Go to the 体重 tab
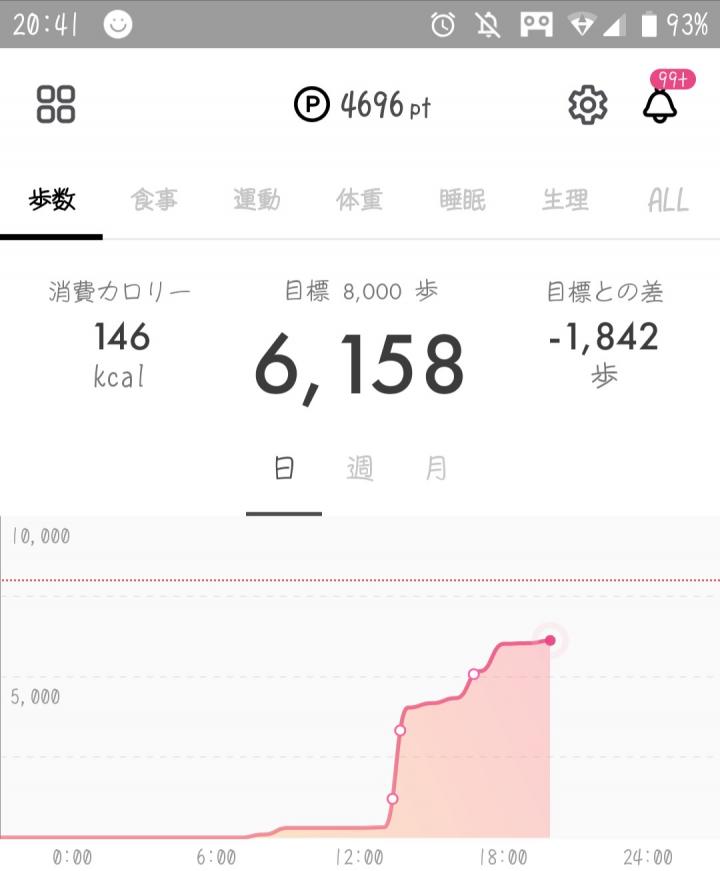The height and width of the screenshot is (871, 720). click(359, 200)
